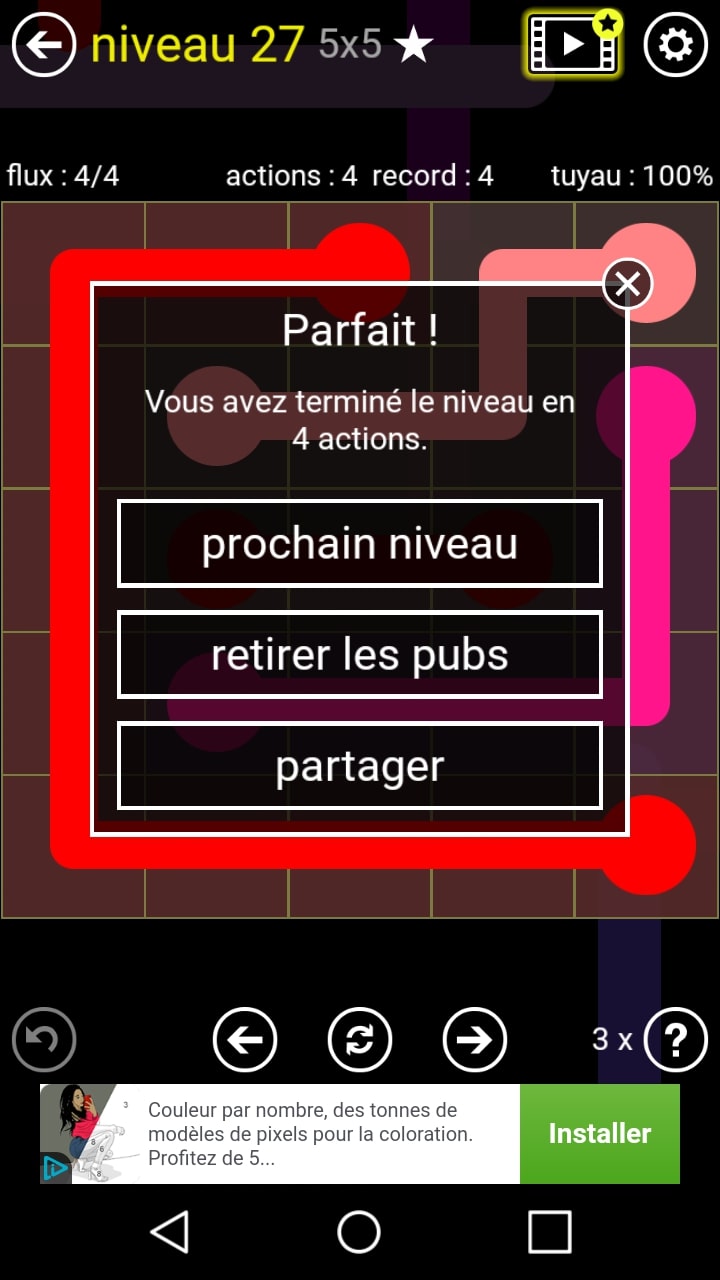Use a hint with the question mark
Viewport: 720px width, 1280px height.
(676, 1040)
